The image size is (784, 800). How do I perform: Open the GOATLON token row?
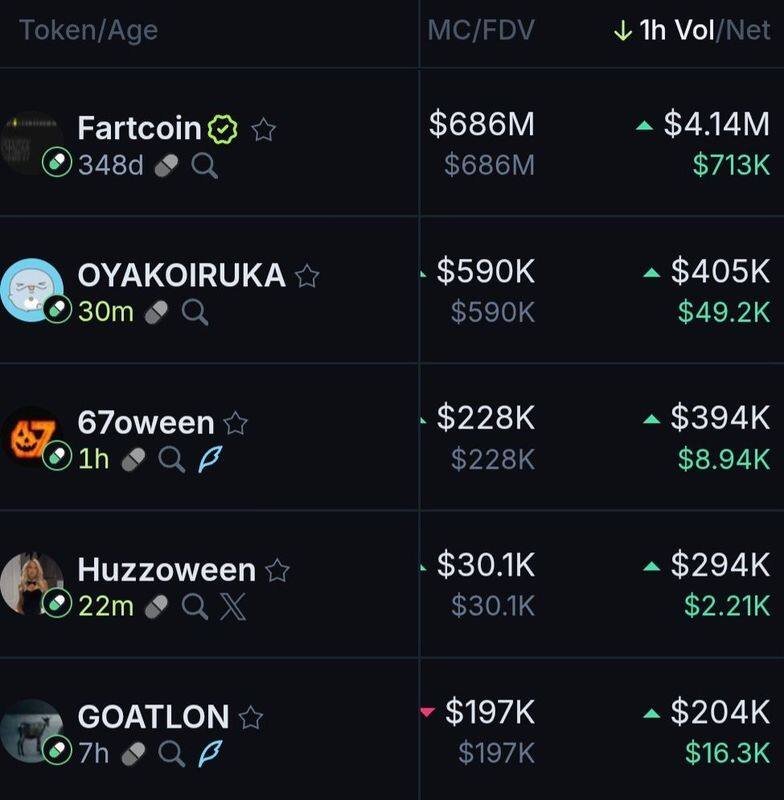[153, 717]
